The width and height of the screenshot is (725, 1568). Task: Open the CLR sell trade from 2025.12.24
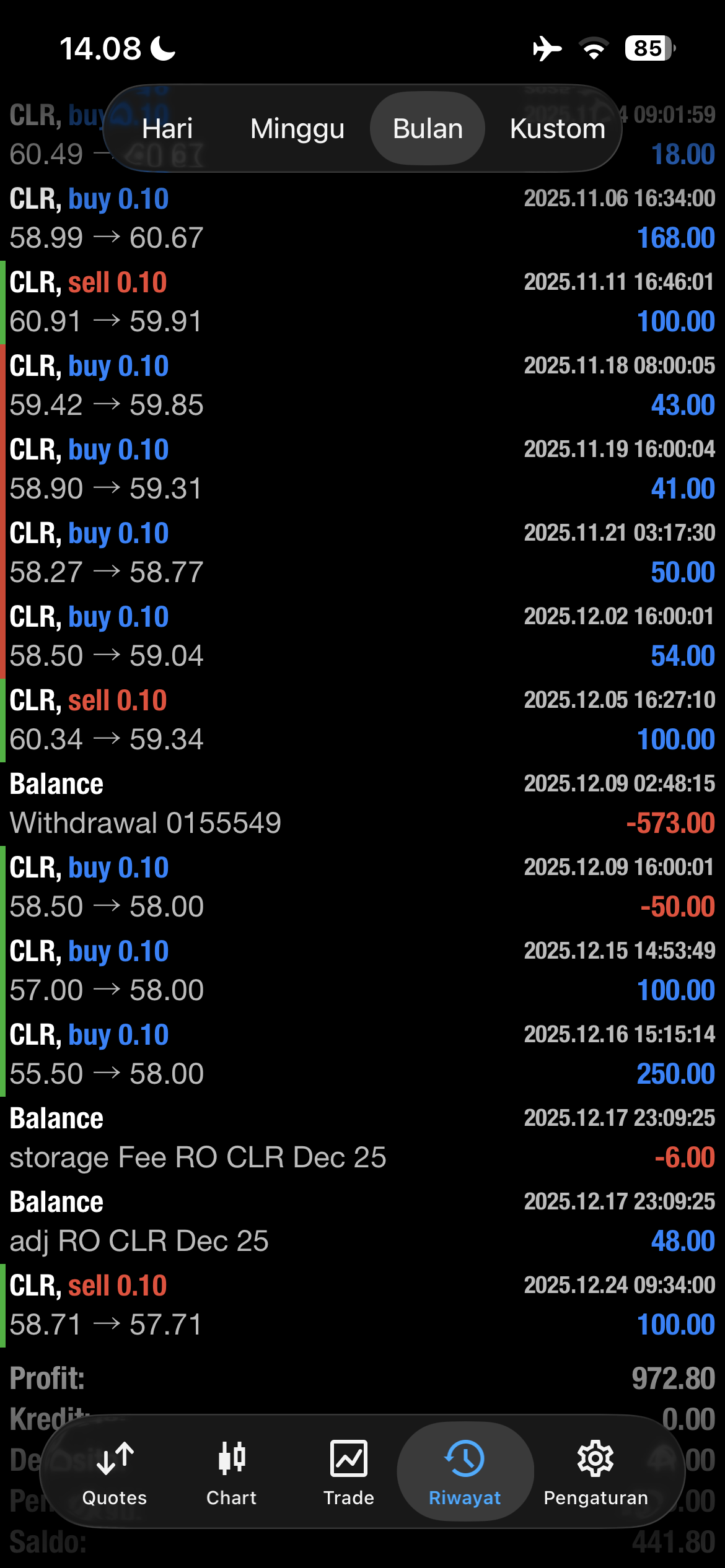click(x=362, y=1305)
